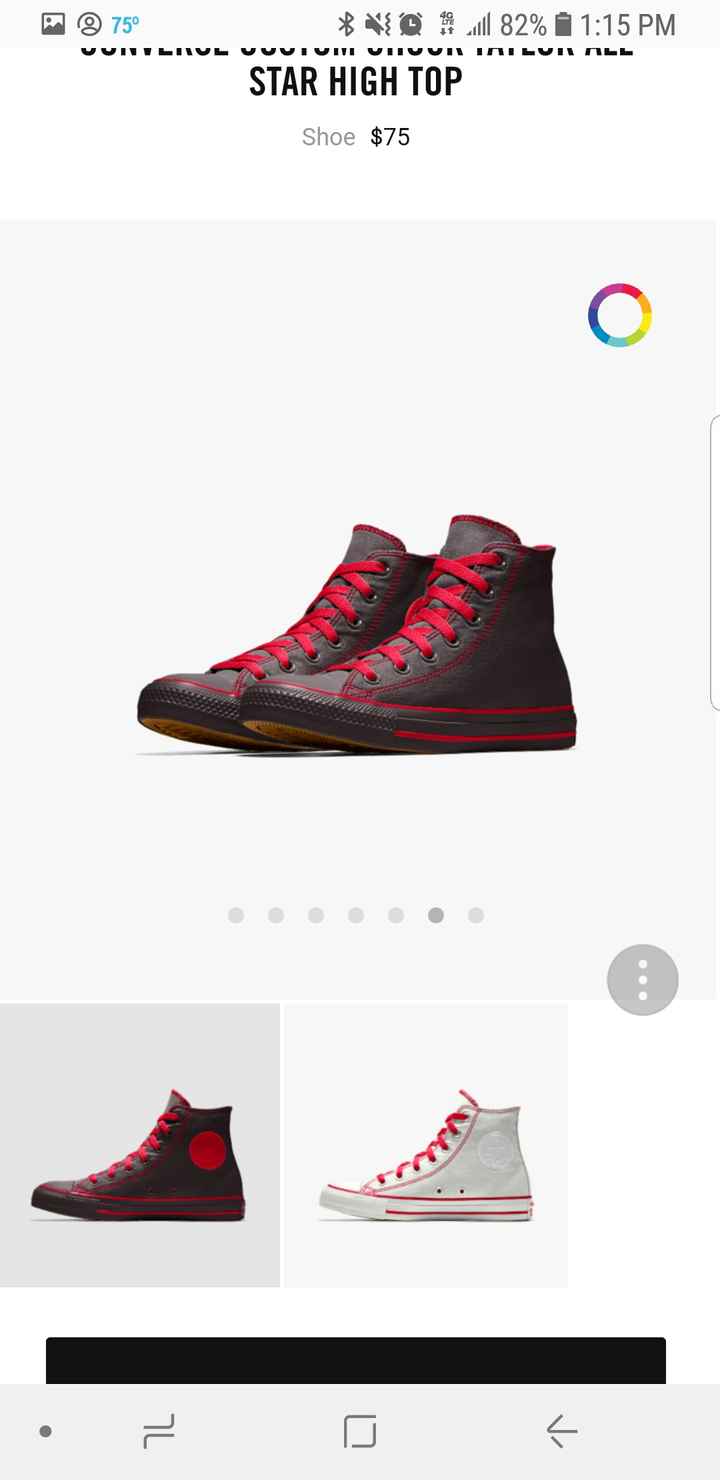The image size is (720, 1480).
Task: Select the white and red shoe thumbnail
Action: 426,1146
